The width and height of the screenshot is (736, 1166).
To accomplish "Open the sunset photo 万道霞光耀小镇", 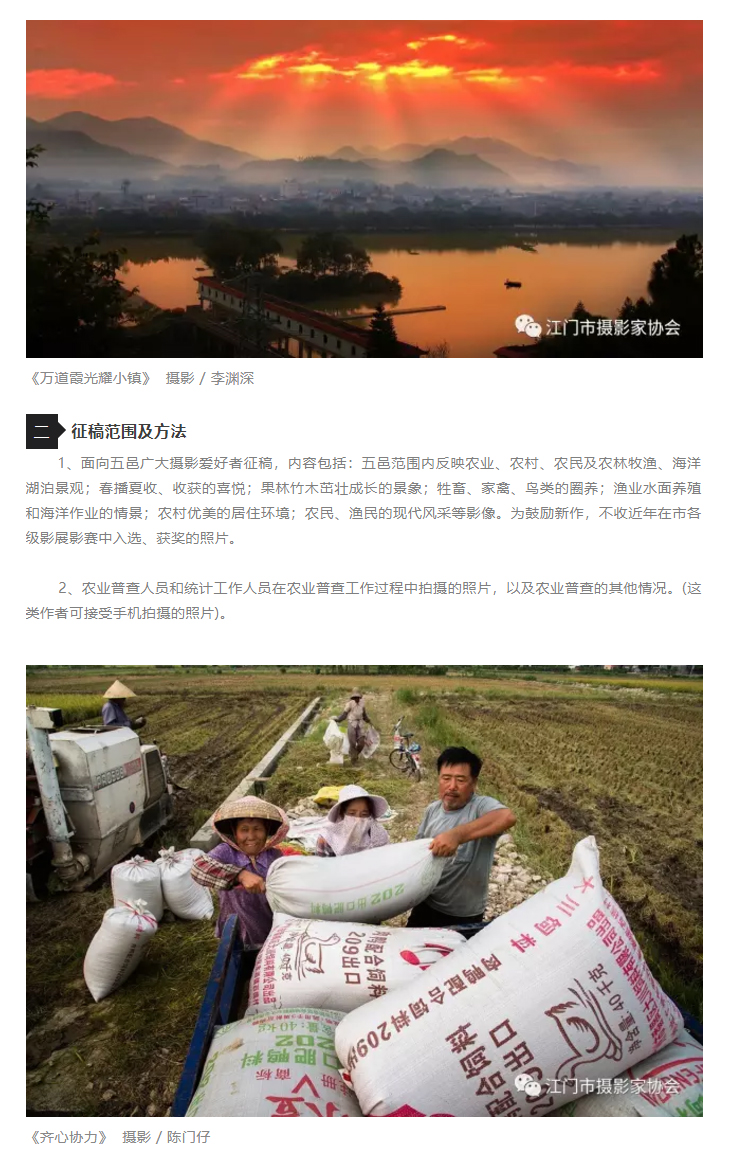I will 364,189.
